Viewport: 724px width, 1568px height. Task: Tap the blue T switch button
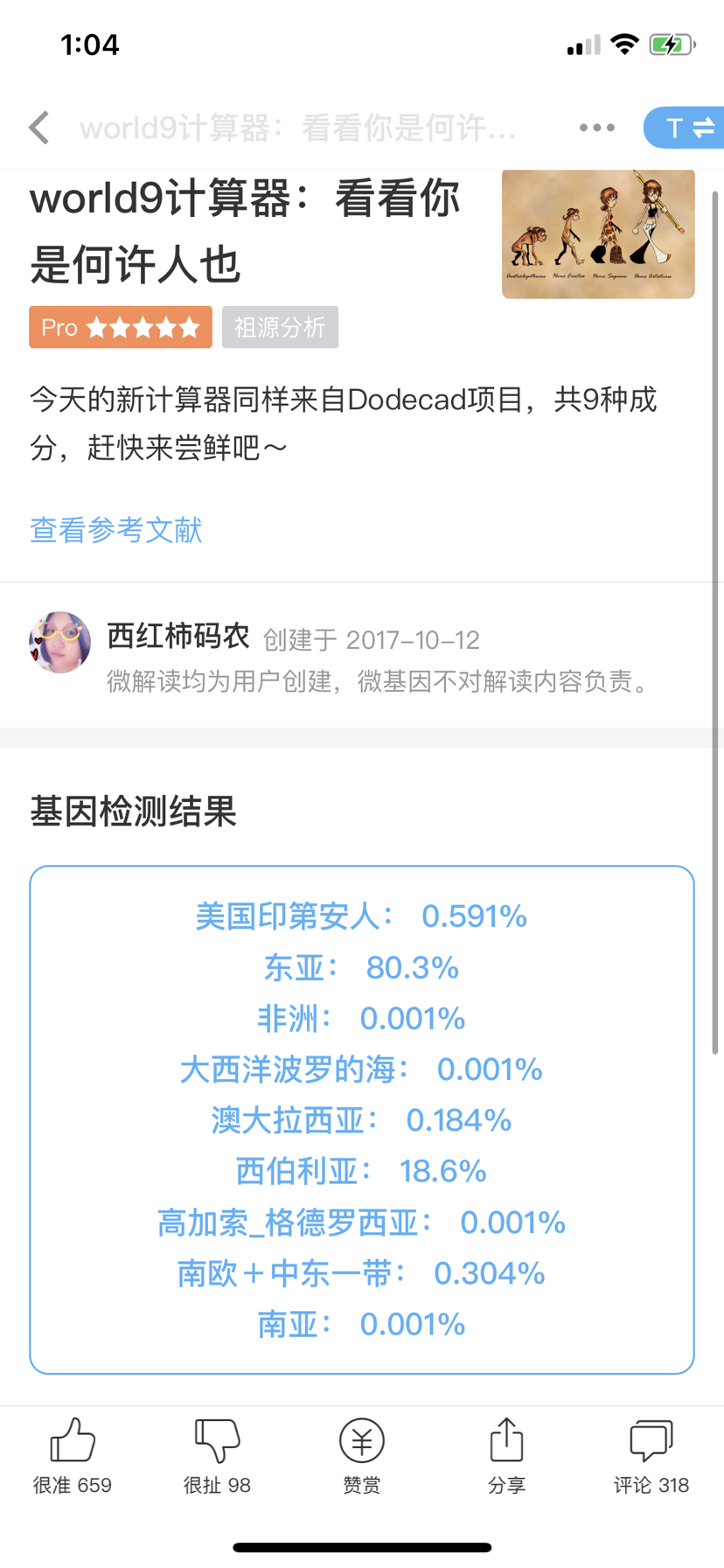(687, 128)
